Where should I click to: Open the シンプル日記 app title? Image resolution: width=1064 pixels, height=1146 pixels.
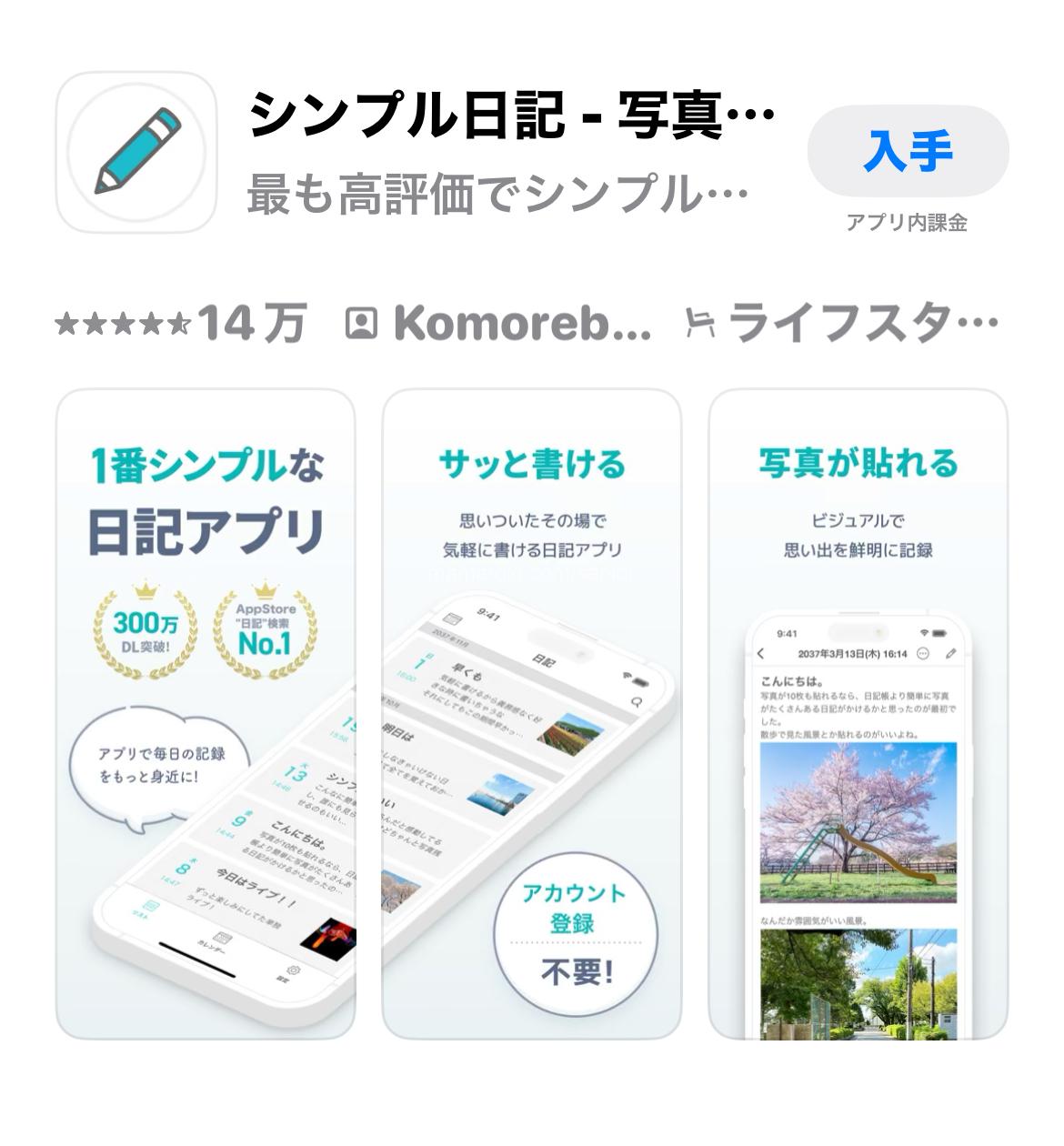coord(511,116)
